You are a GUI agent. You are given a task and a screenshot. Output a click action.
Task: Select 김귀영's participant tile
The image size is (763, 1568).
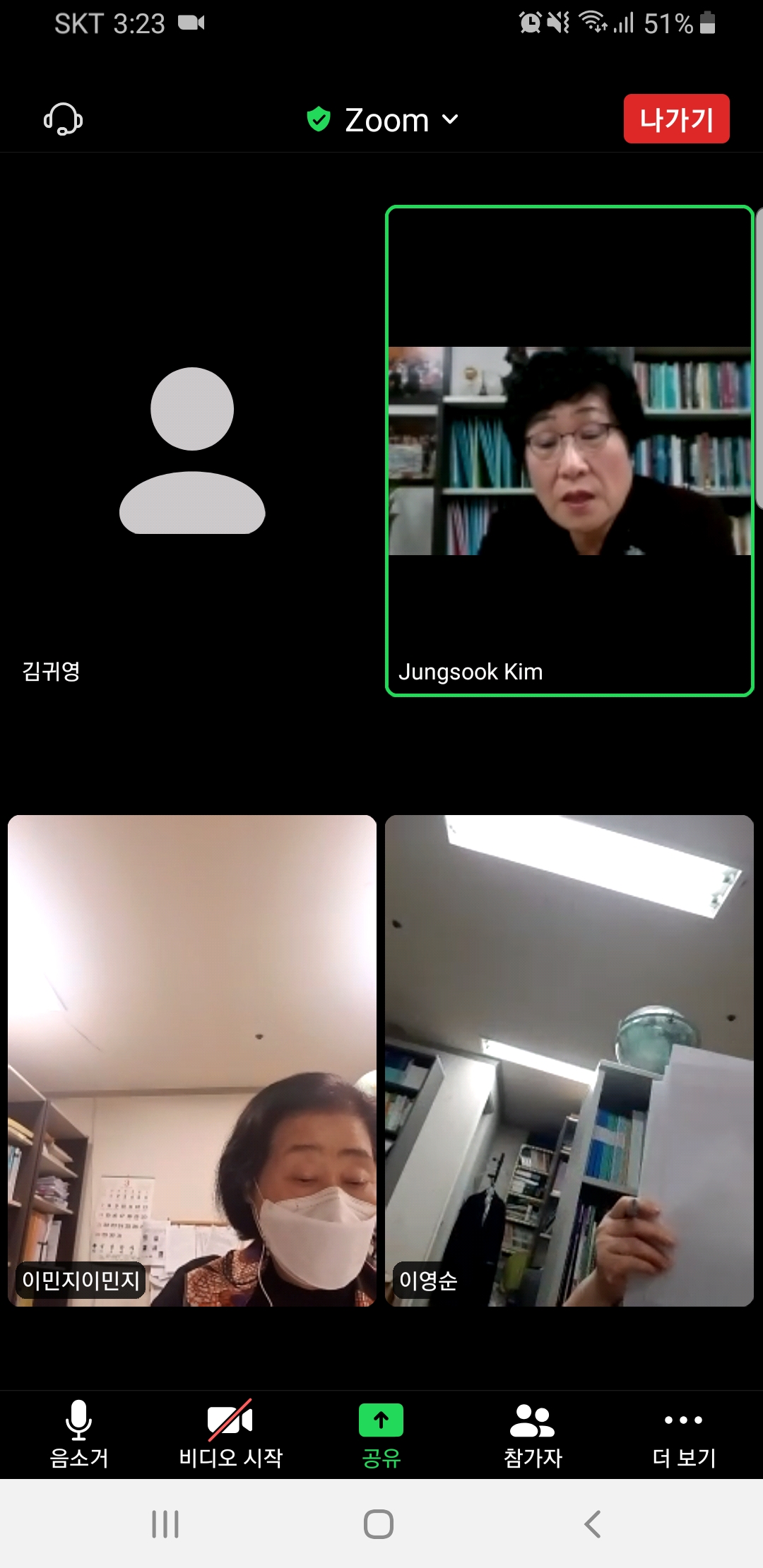(x=192, y=451)
